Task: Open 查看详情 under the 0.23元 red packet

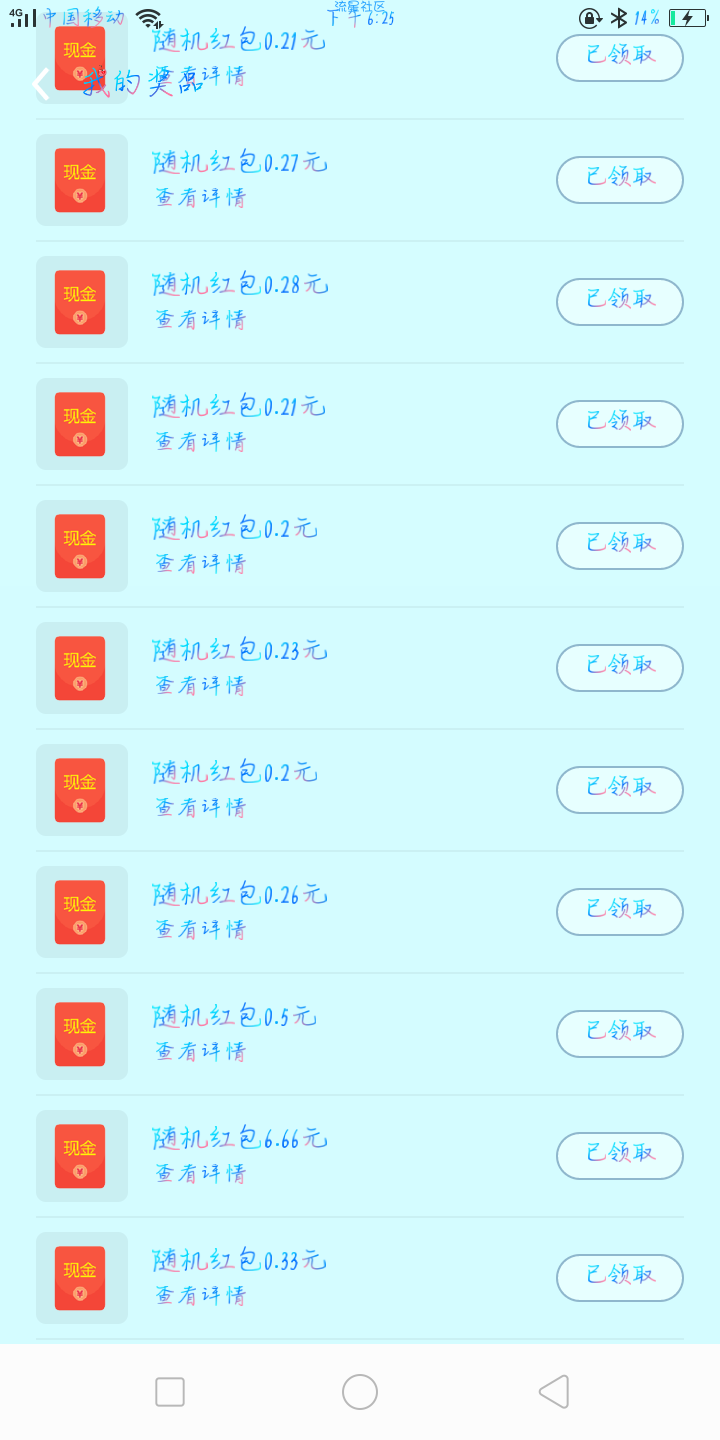Action: [x=200, y=685]
